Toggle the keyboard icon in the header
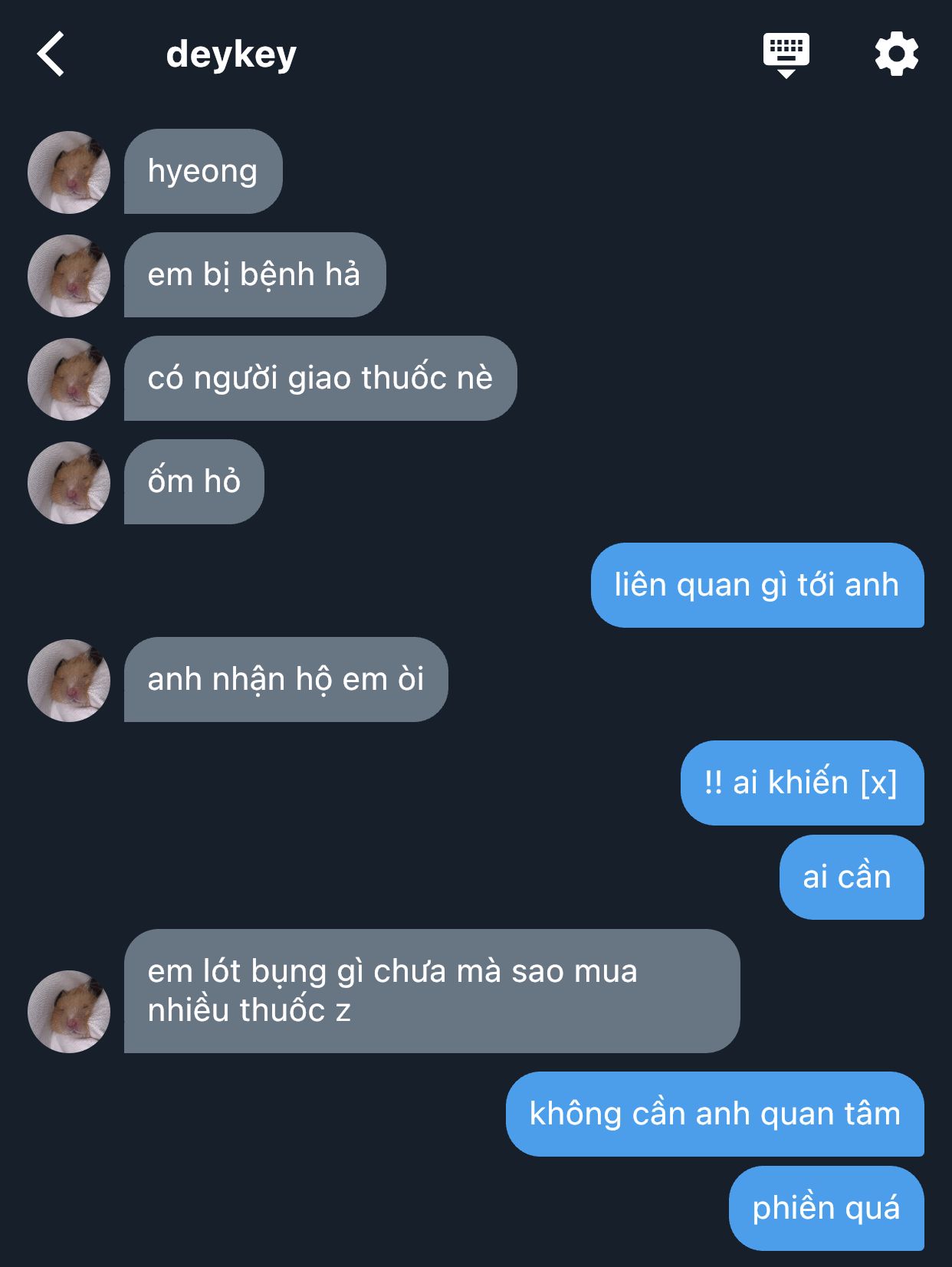 [x=786, y=54]
